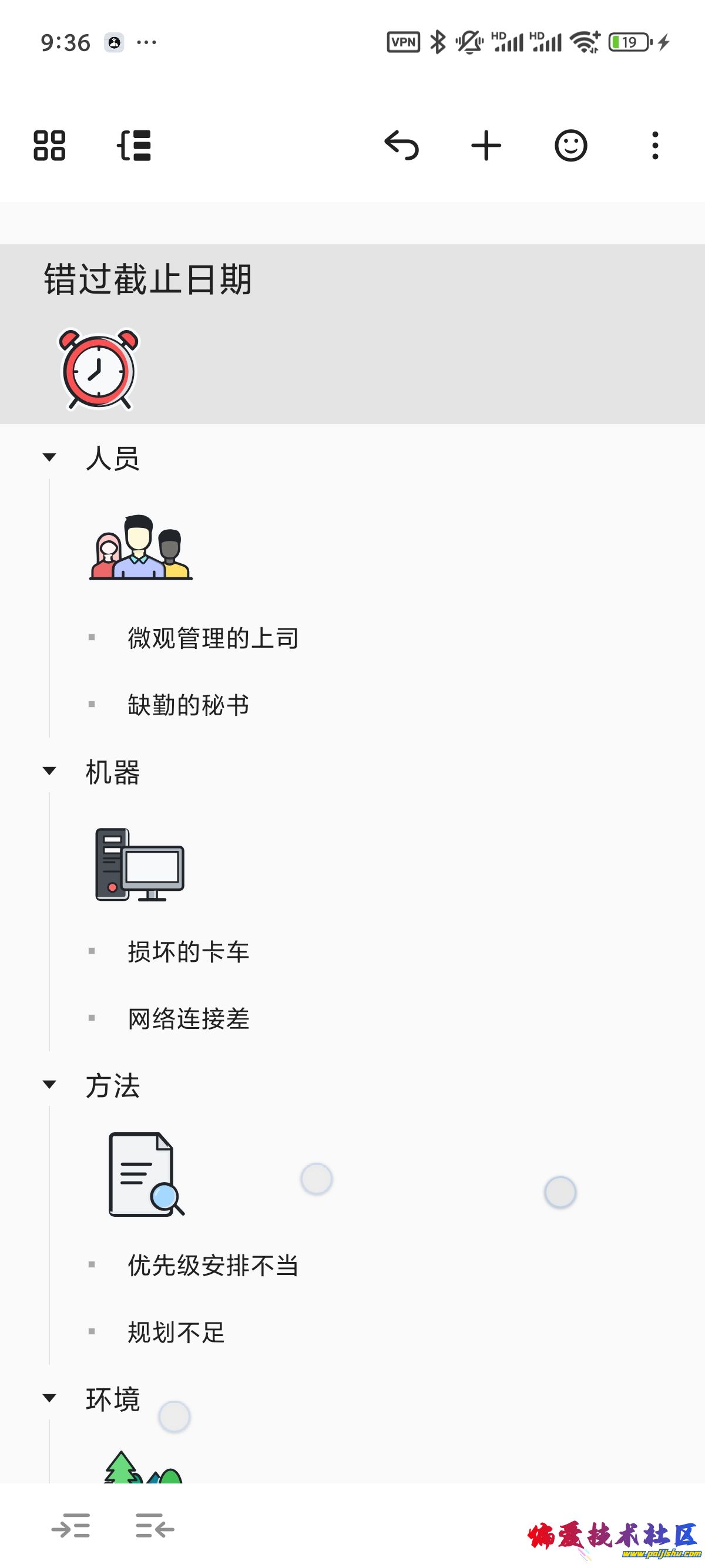Viewport: 705px width, 1568px height.
Task: Select the node 损坏的卡车
Action: (x=189, y=951)
